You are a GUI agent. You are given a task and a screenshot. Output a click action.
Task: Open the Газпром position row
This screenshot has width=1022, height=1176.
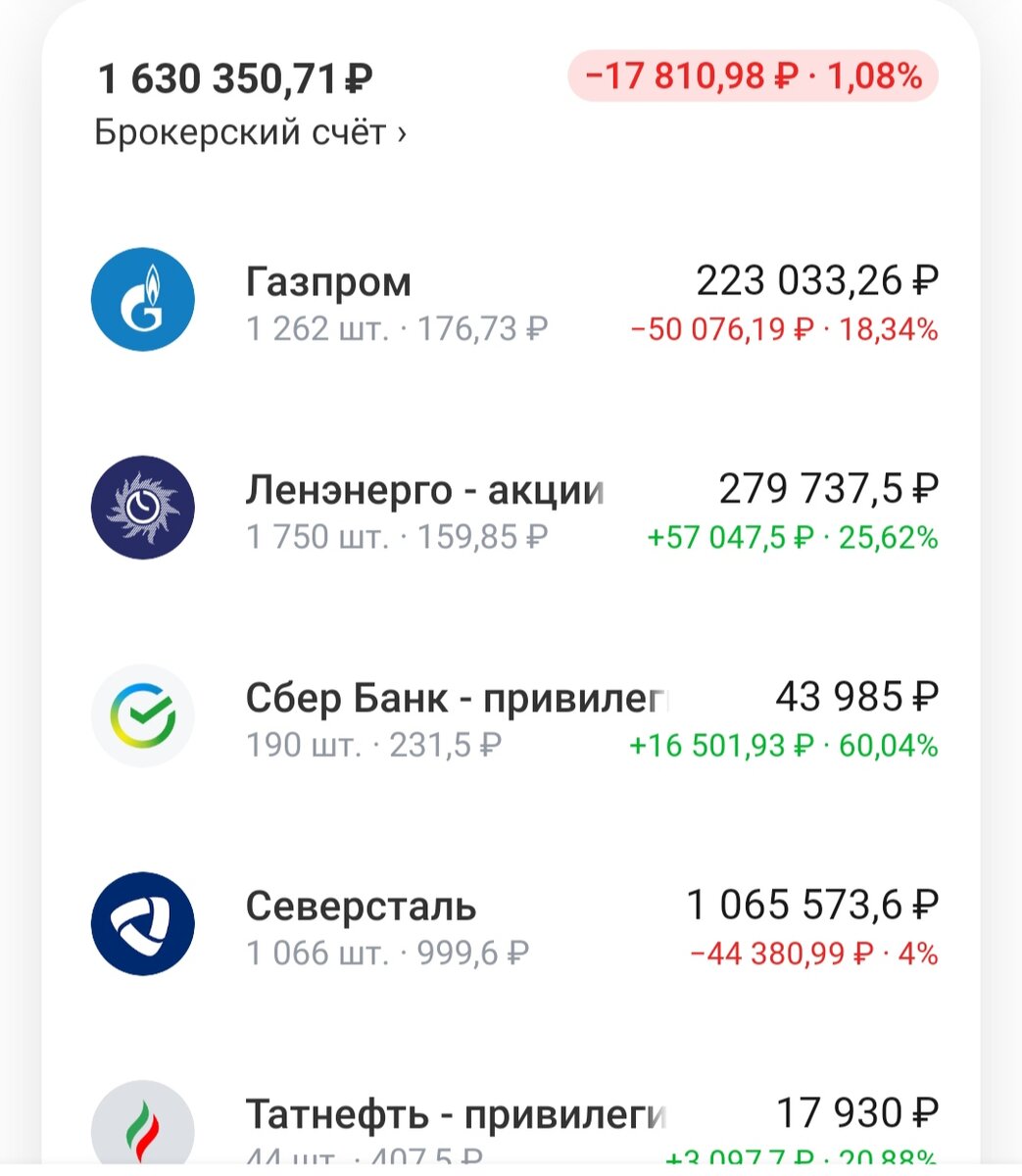[510, 299]
